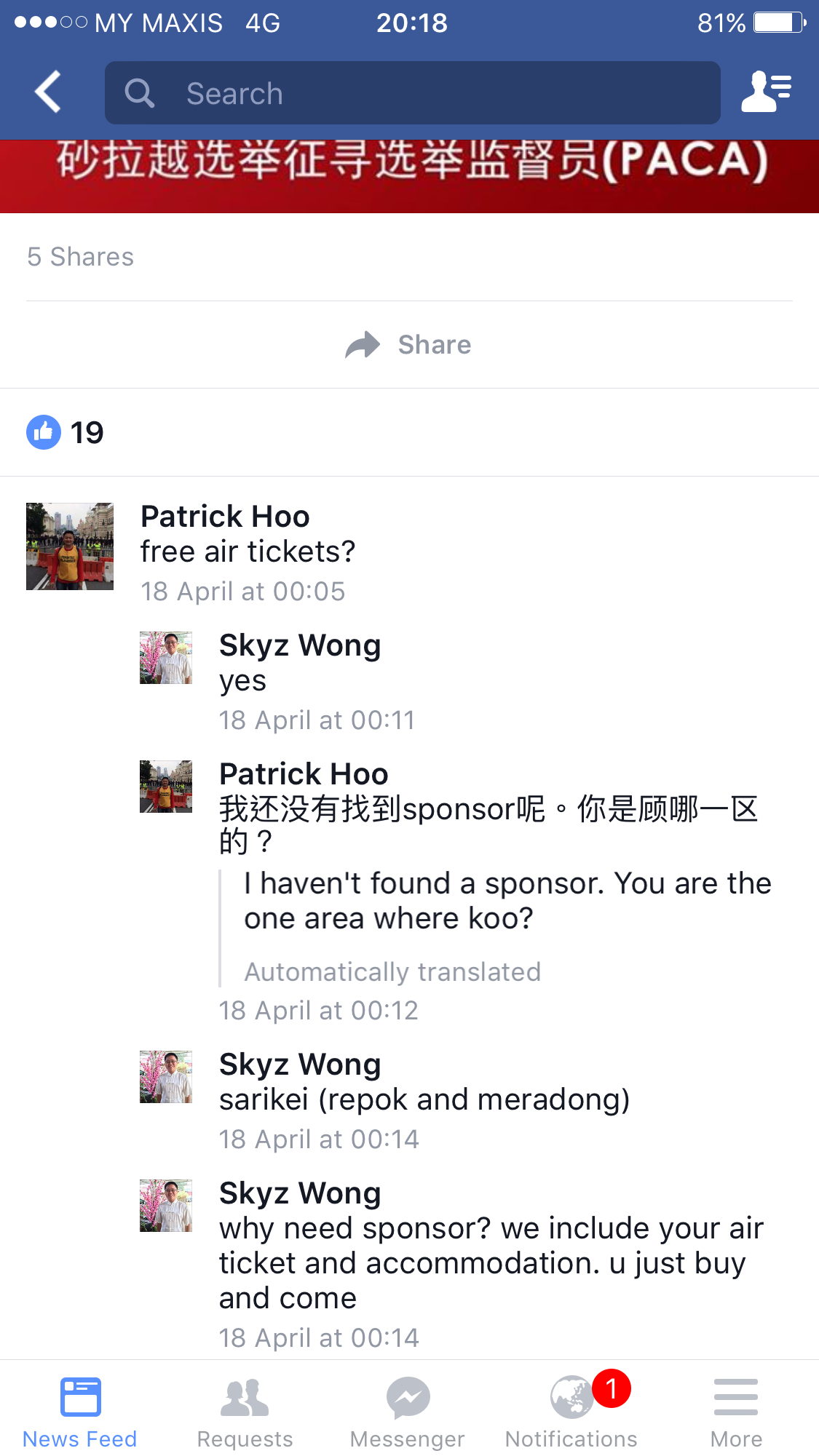The image size is (819, 1456).
Task: Tap the Search field
Action: [x=412, y=93]
